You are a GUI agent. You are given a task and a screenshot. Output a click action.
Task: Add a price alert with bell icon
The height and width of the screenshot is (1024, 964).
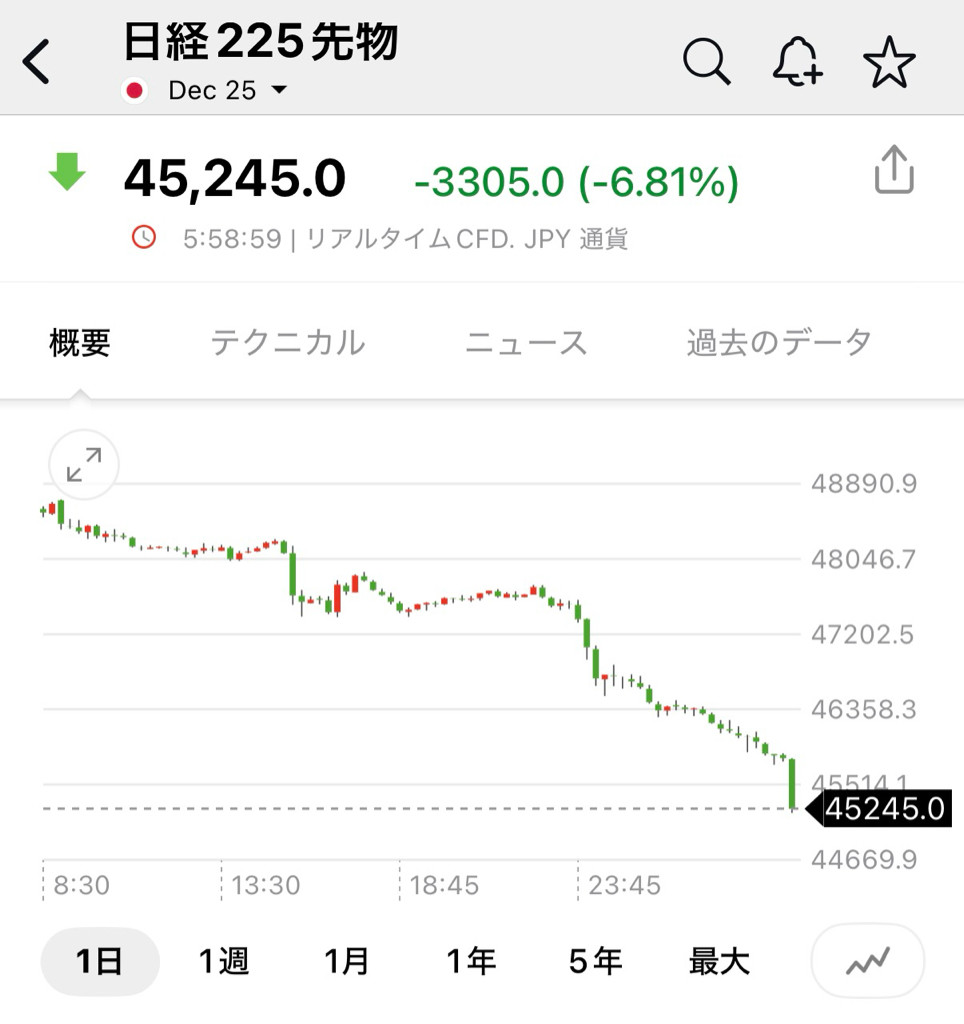(797, 64)
